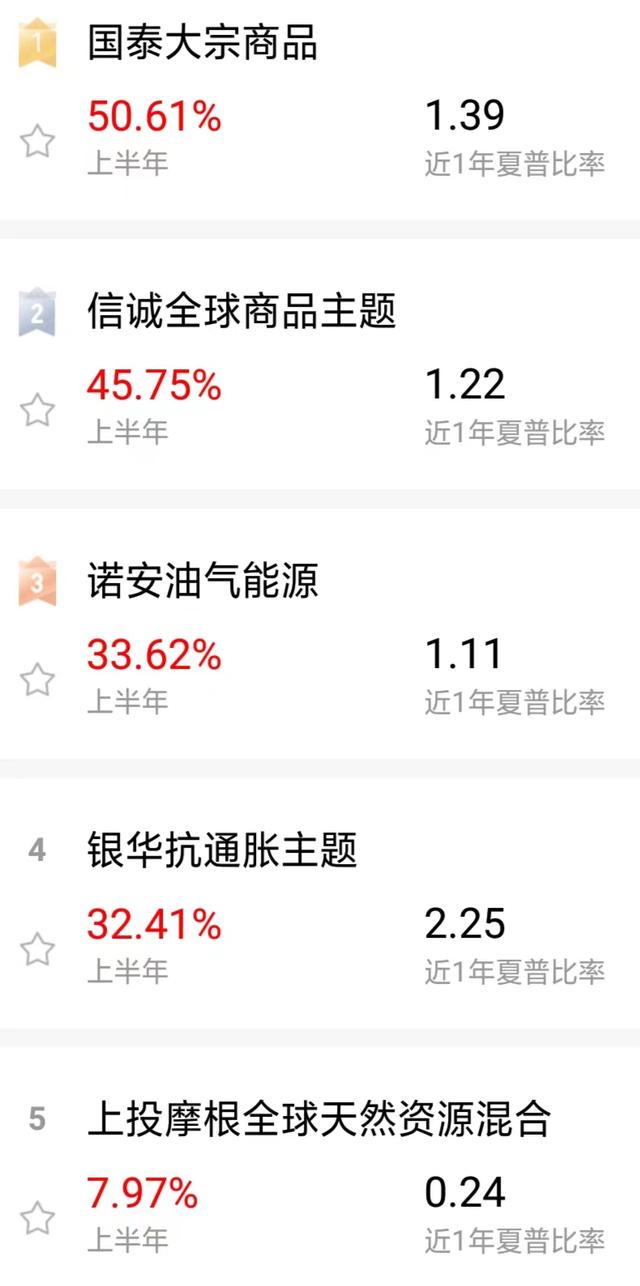Star the 上投摩根全球天然资源混合 fund
Screen dimensions: 640x1286
click(x=38, y=1217)
